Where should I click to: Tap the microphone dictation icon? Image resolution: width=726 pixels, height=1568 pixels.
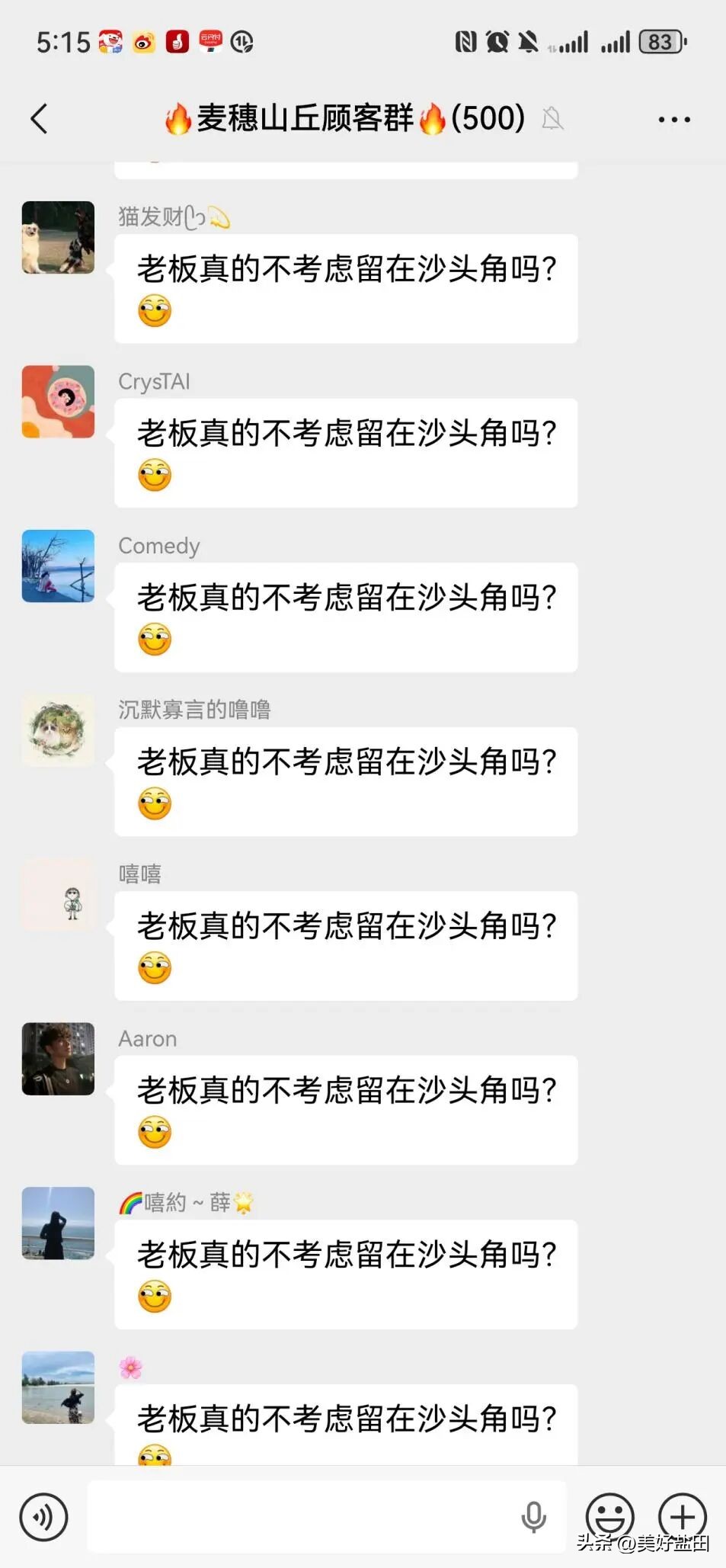pyautogui.click(x=533, y=1516)
